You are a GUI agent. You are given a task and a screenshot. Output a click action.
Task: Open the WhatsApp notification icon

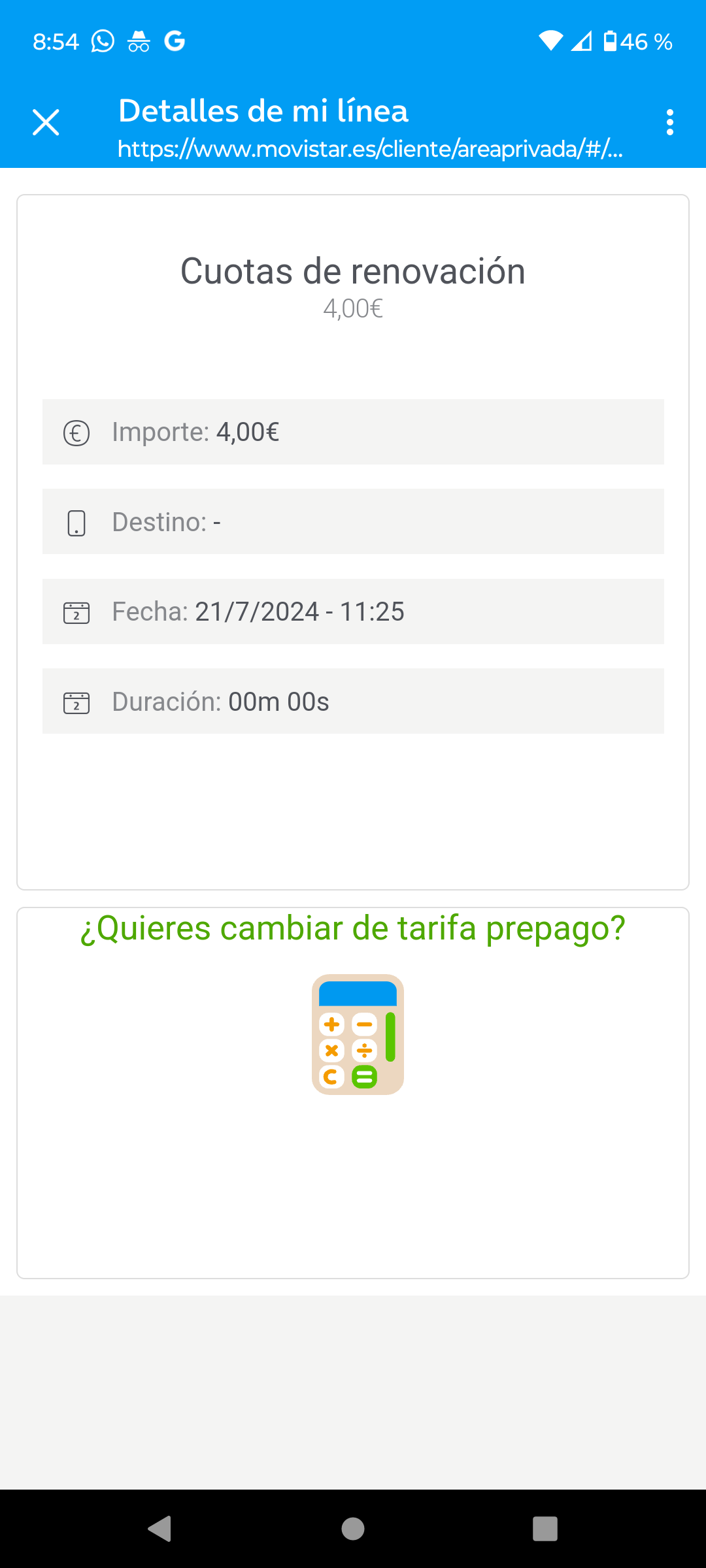(x=103, y=41)
